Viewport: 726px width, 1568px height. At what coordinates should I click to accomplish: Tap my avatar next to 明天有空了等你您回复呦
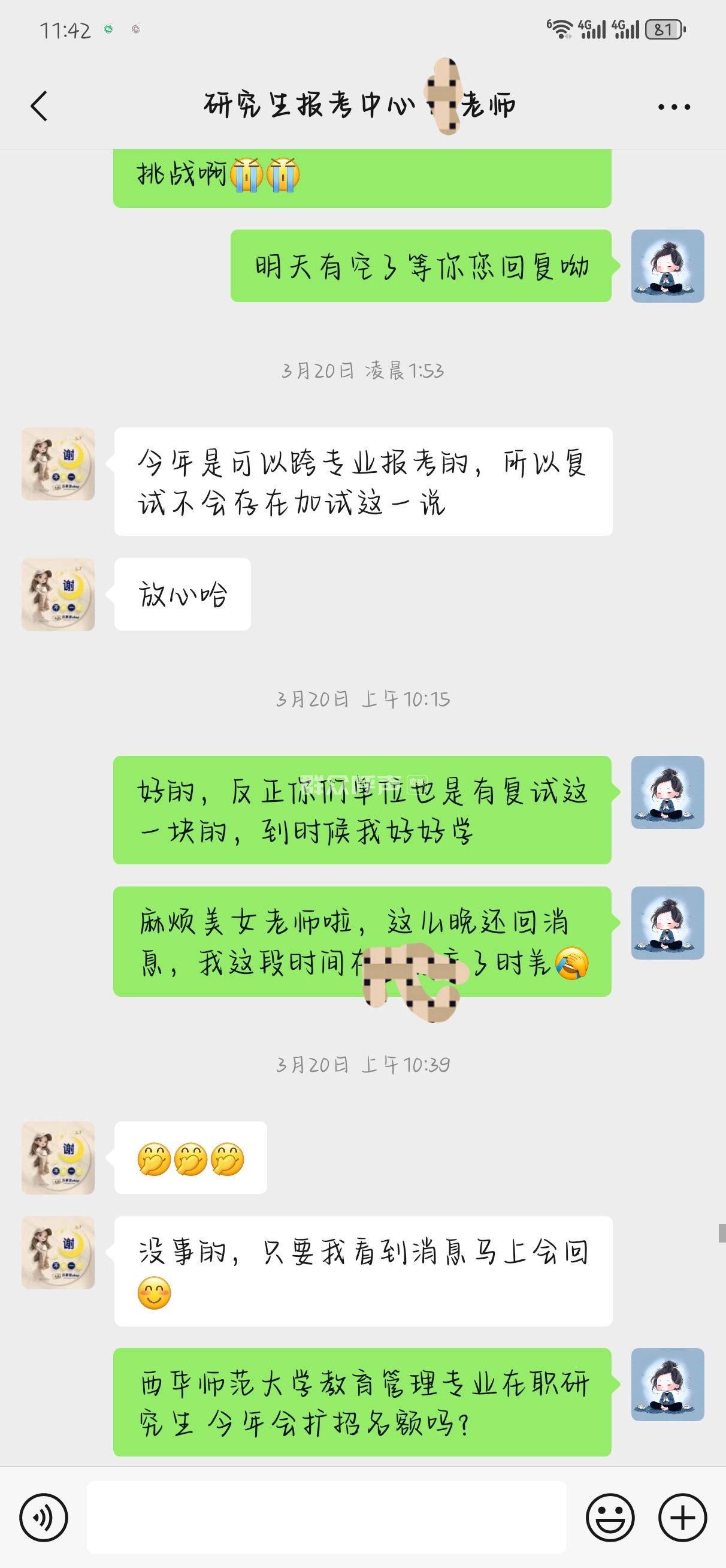(x=667, y=266)
